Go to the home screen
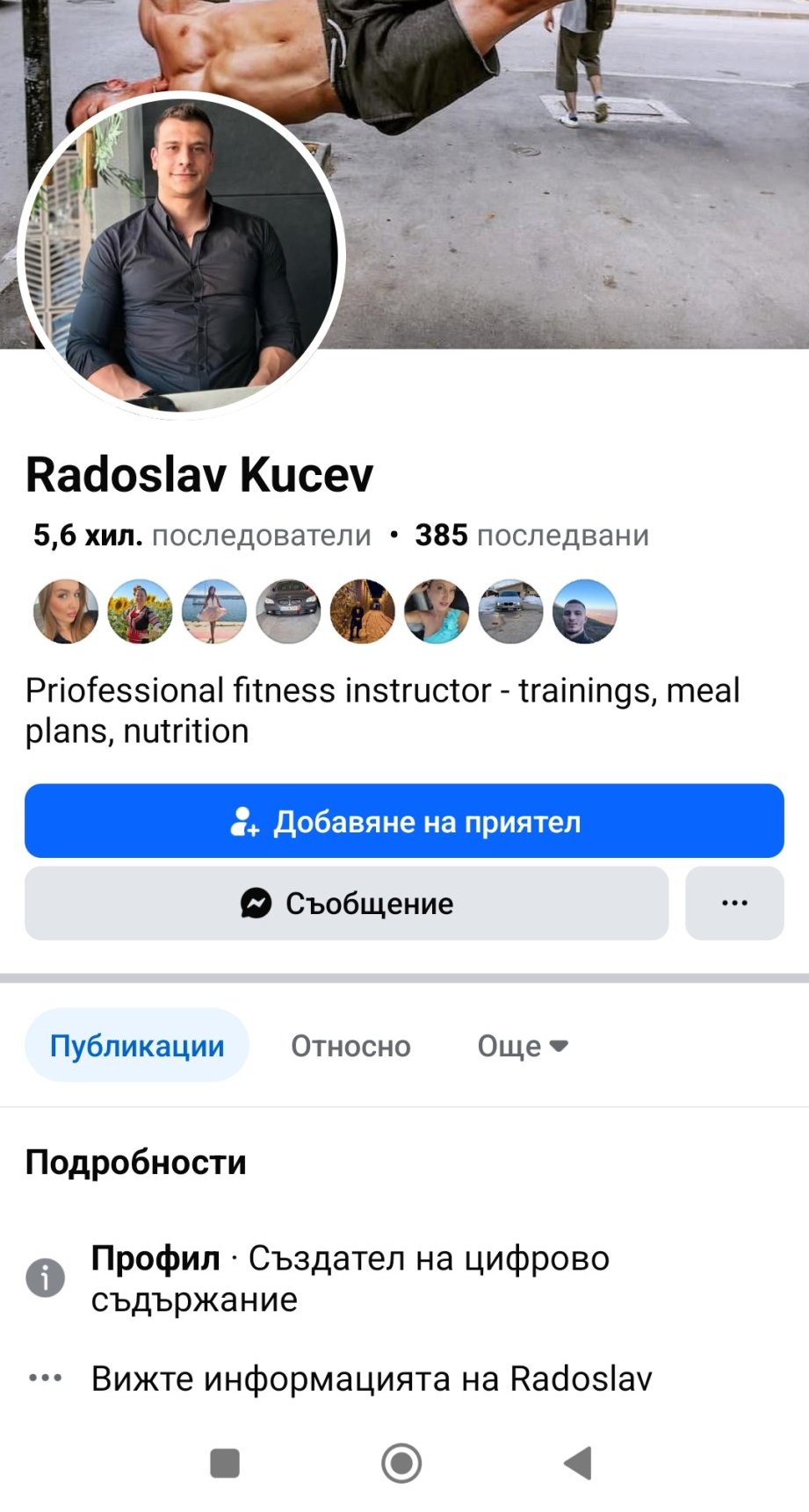This screenshot has height=1512, width=809. pyautogui.click(x=401, y=1464)
